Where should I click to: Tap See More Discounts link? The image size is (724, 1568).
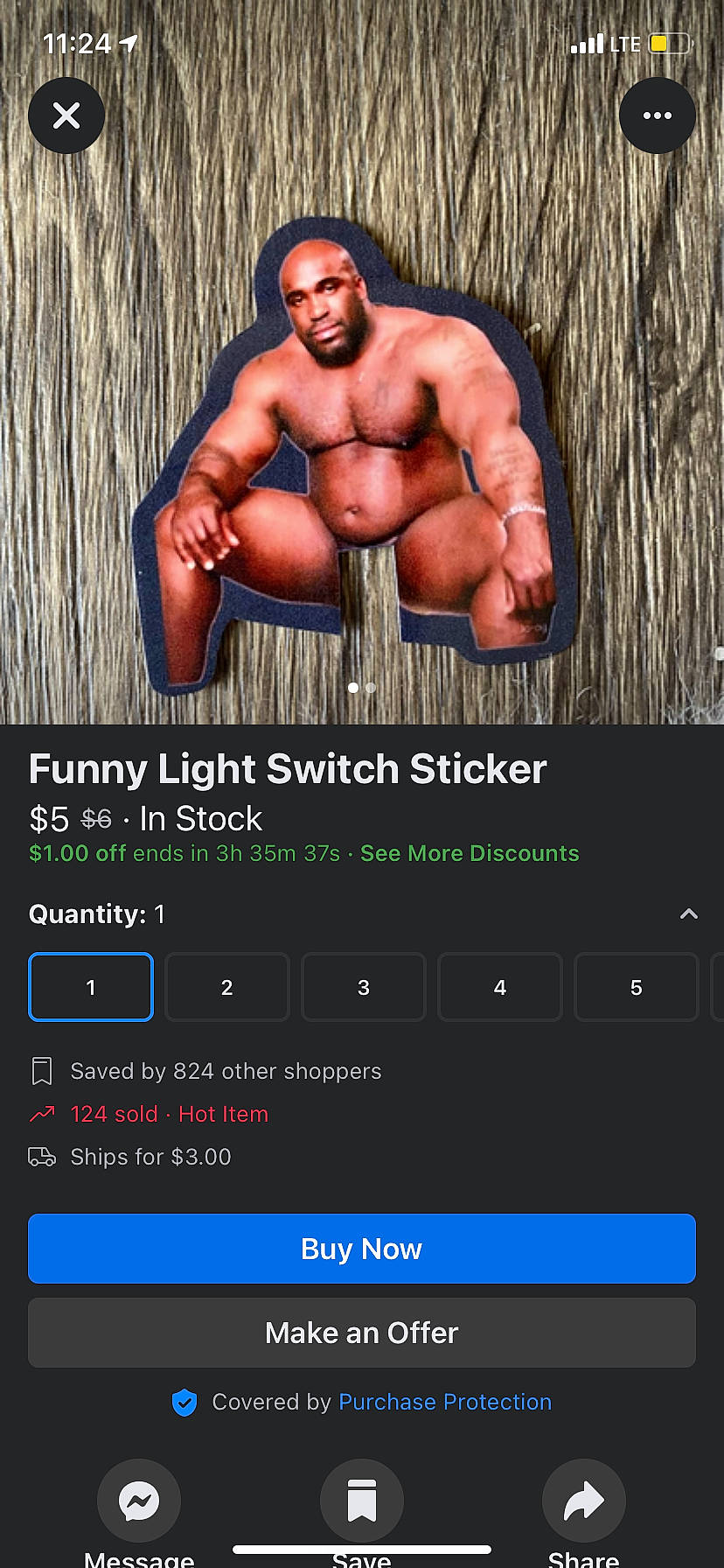(x=470, y=853)
